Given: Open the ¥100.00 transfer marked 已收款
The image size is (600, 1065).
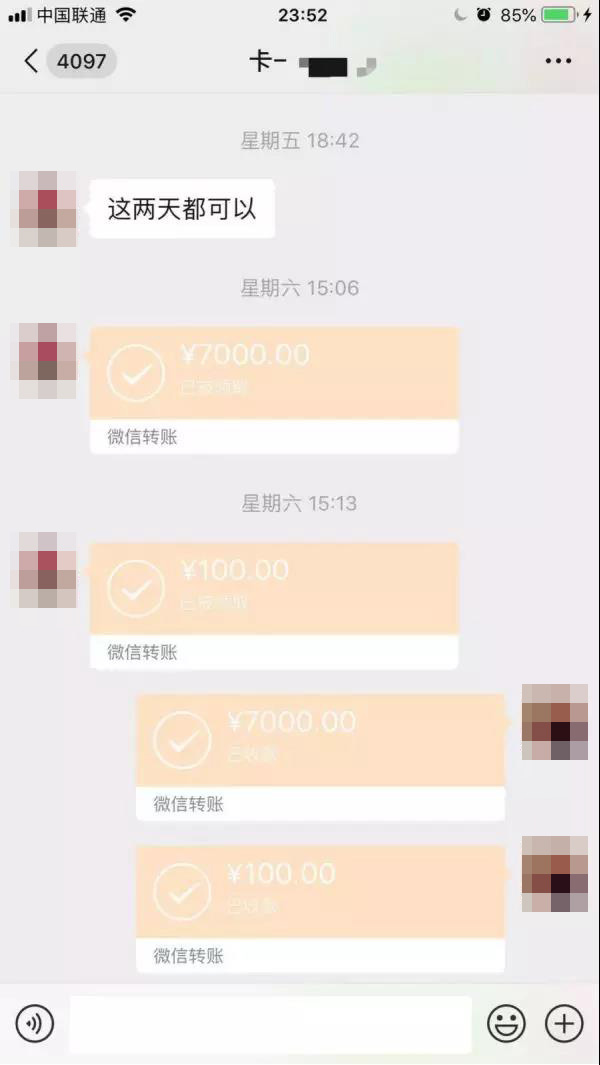Looking at the screenshot, I should (x=320, y=908).
